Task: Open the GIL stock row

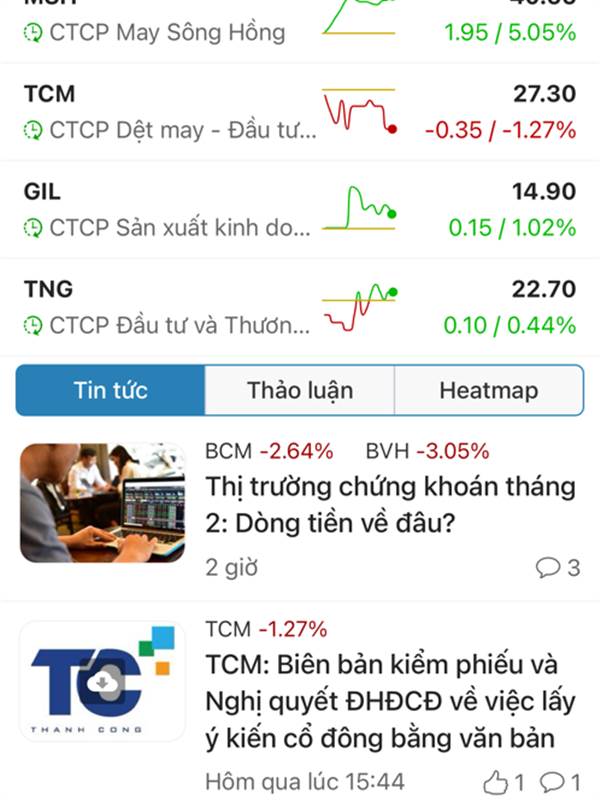Action: coord(300,210)
